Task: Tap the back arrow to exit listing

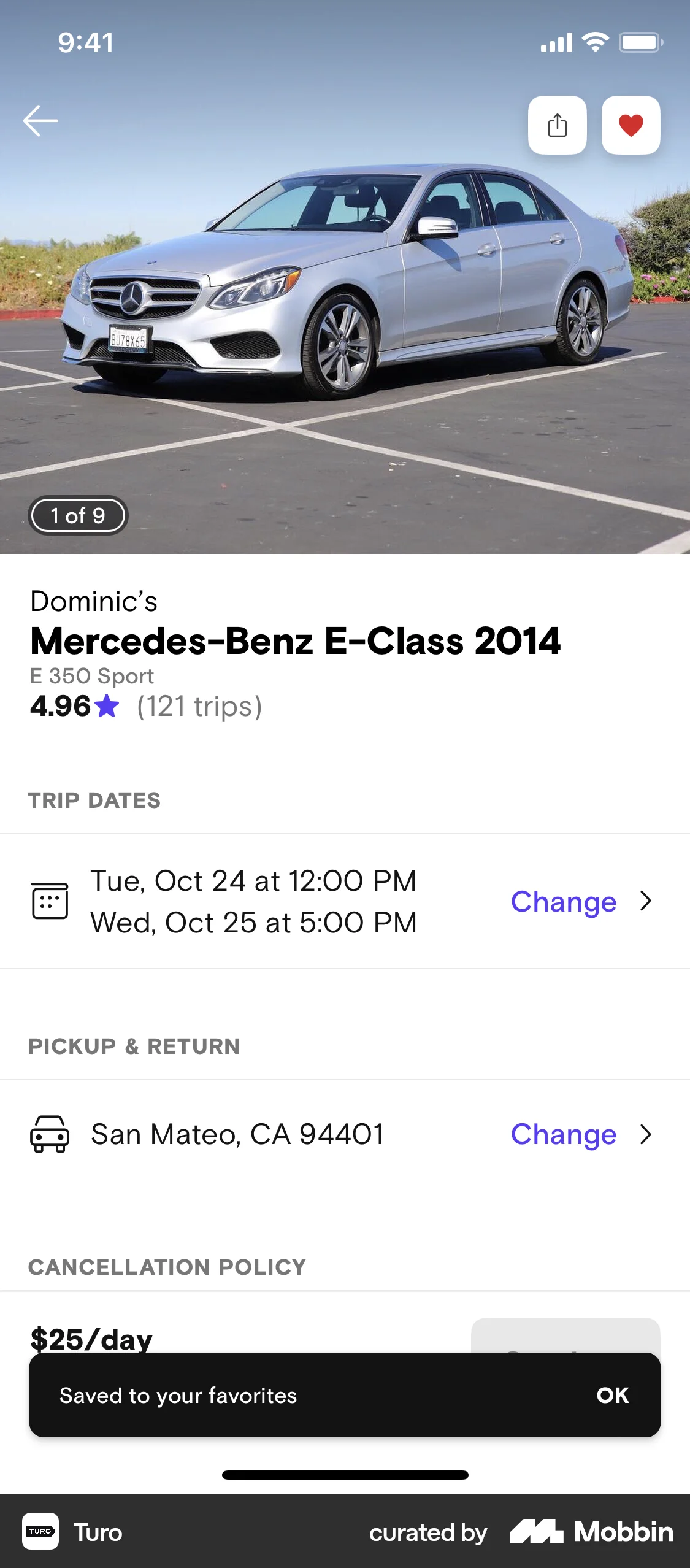Action: coord(41,120)
